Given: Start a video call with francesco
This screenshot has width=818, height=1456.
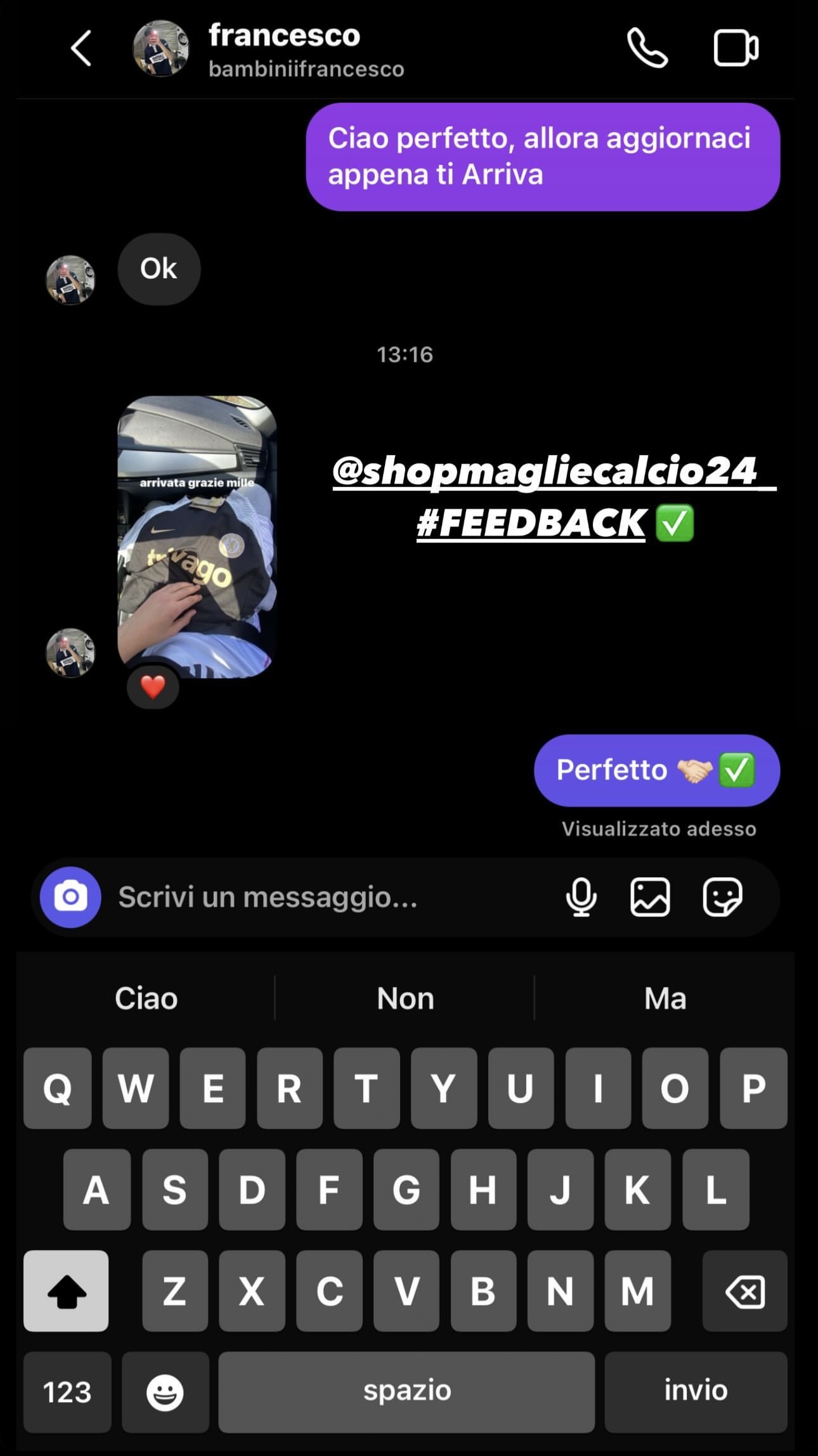Looking at the screenshot, I should [x=736, y=48].
